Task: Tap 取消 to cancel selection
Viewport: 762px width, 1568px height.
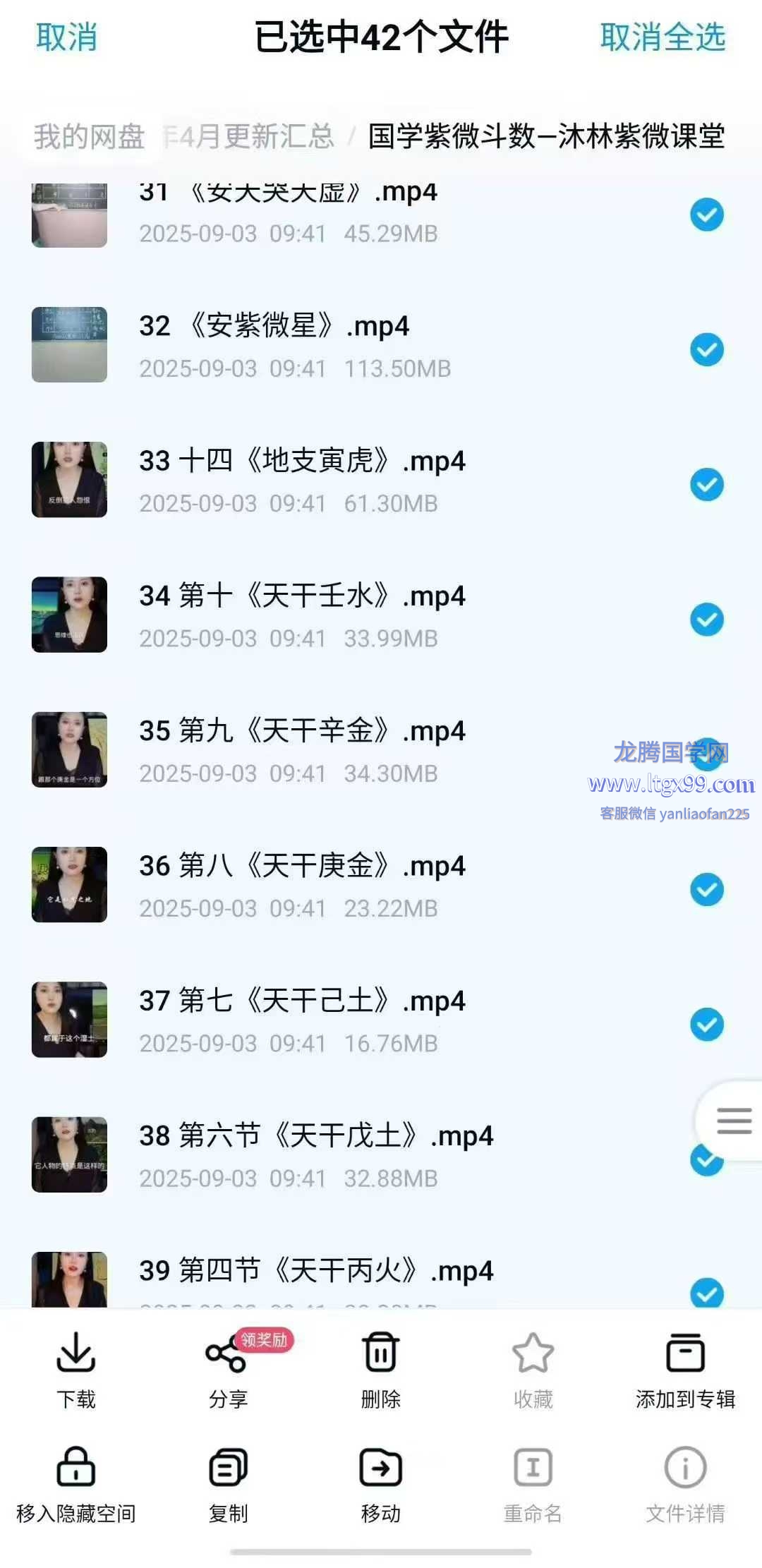Action: coord(66,37)
